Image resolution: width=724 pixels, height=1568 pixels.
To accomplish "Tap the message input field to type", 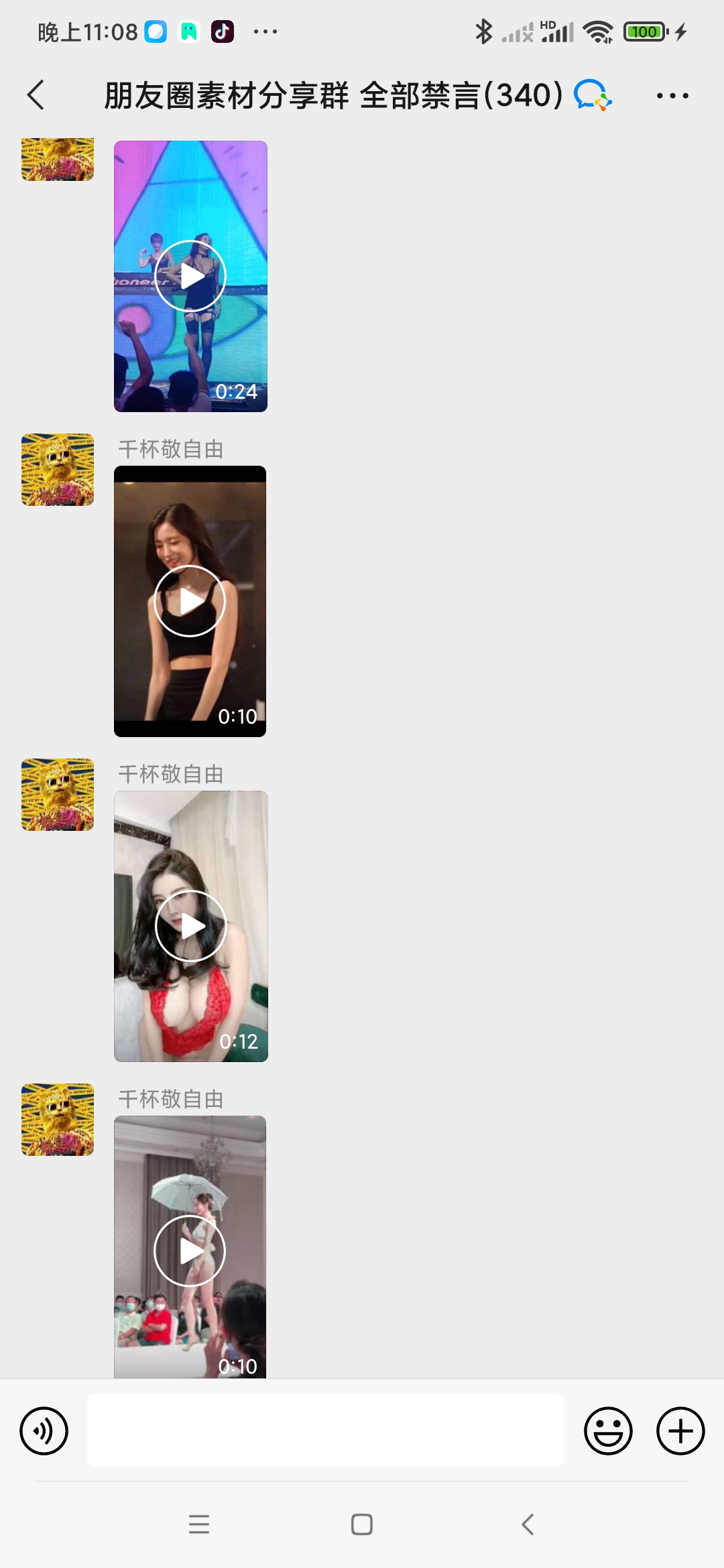I will (325, 1431).
